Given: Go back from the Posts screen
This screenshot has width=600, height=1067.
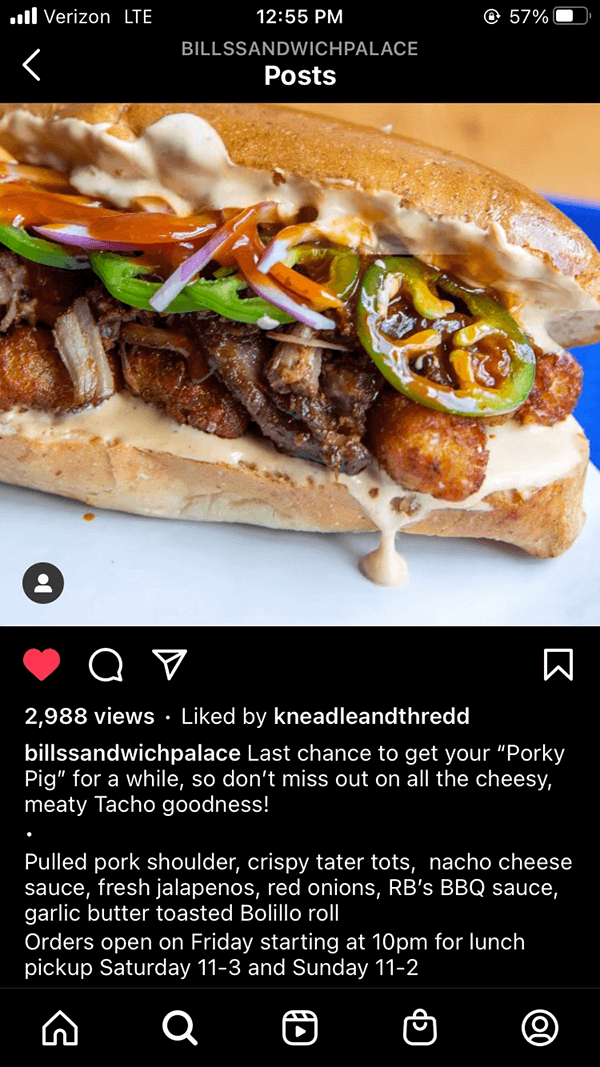Looking at the screenshot, I should tap(32, 66).
